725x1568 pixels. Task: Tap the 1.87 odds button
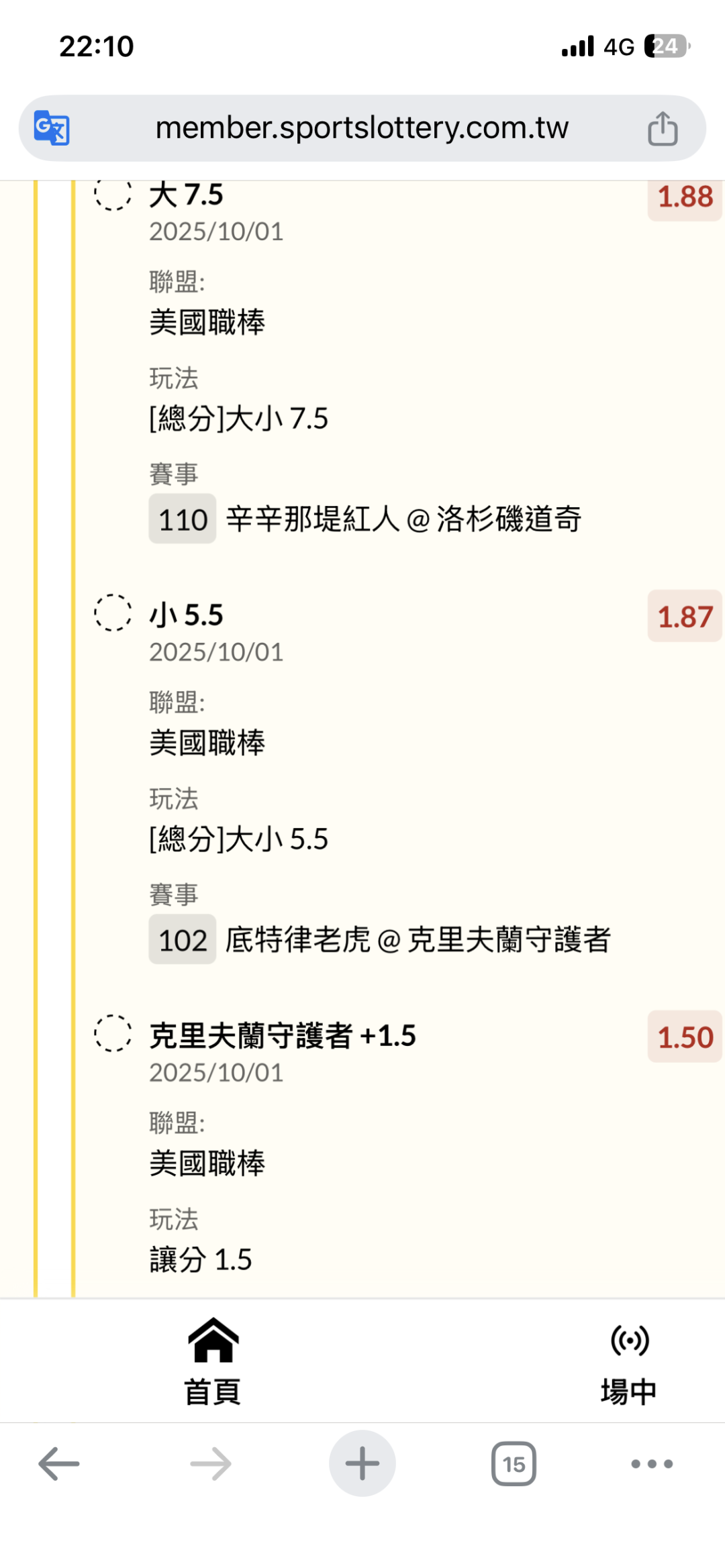pyautogui.click(x=685, y=617)
